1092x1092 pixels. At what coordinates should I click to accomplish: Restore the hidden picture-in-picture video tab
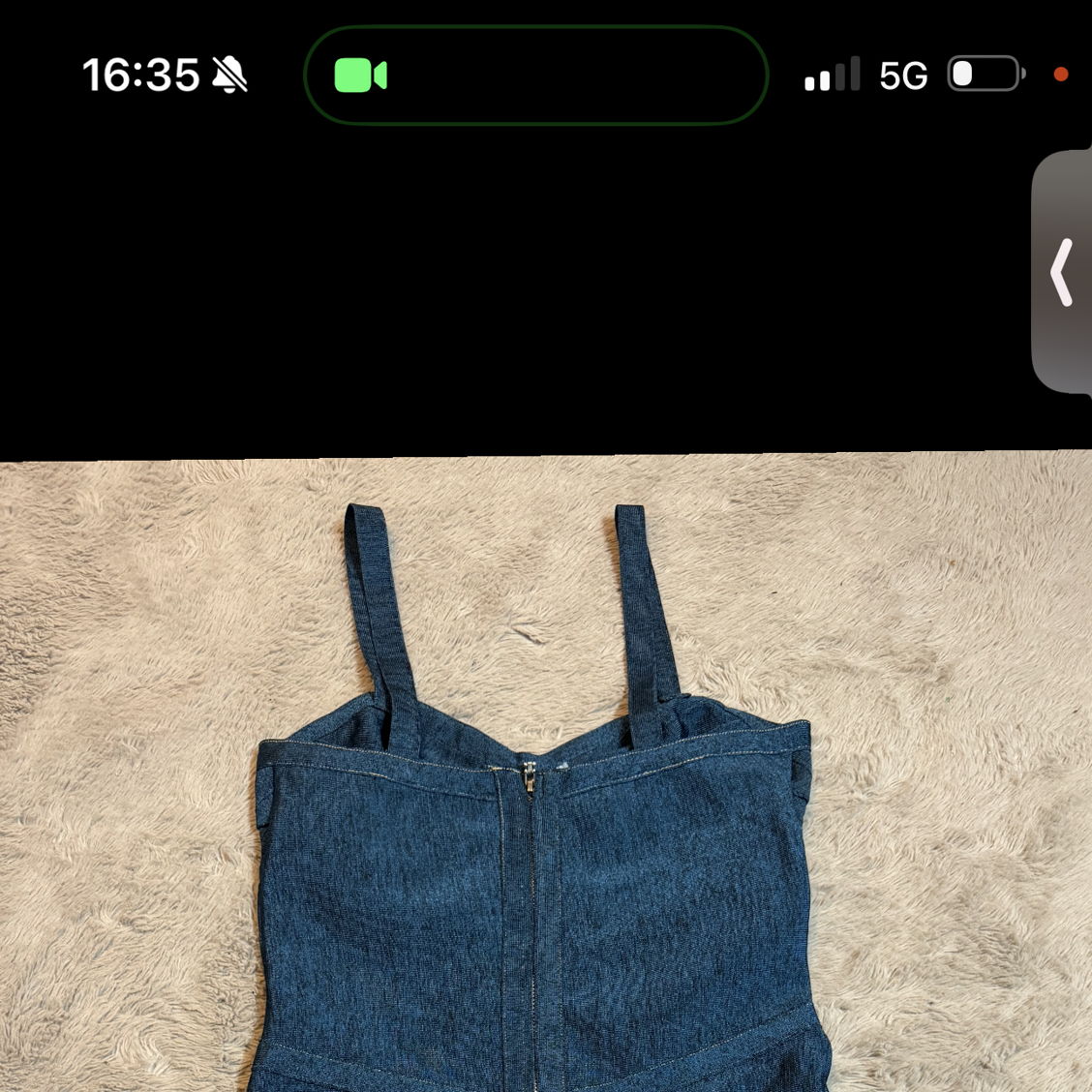click(1063, 272)
